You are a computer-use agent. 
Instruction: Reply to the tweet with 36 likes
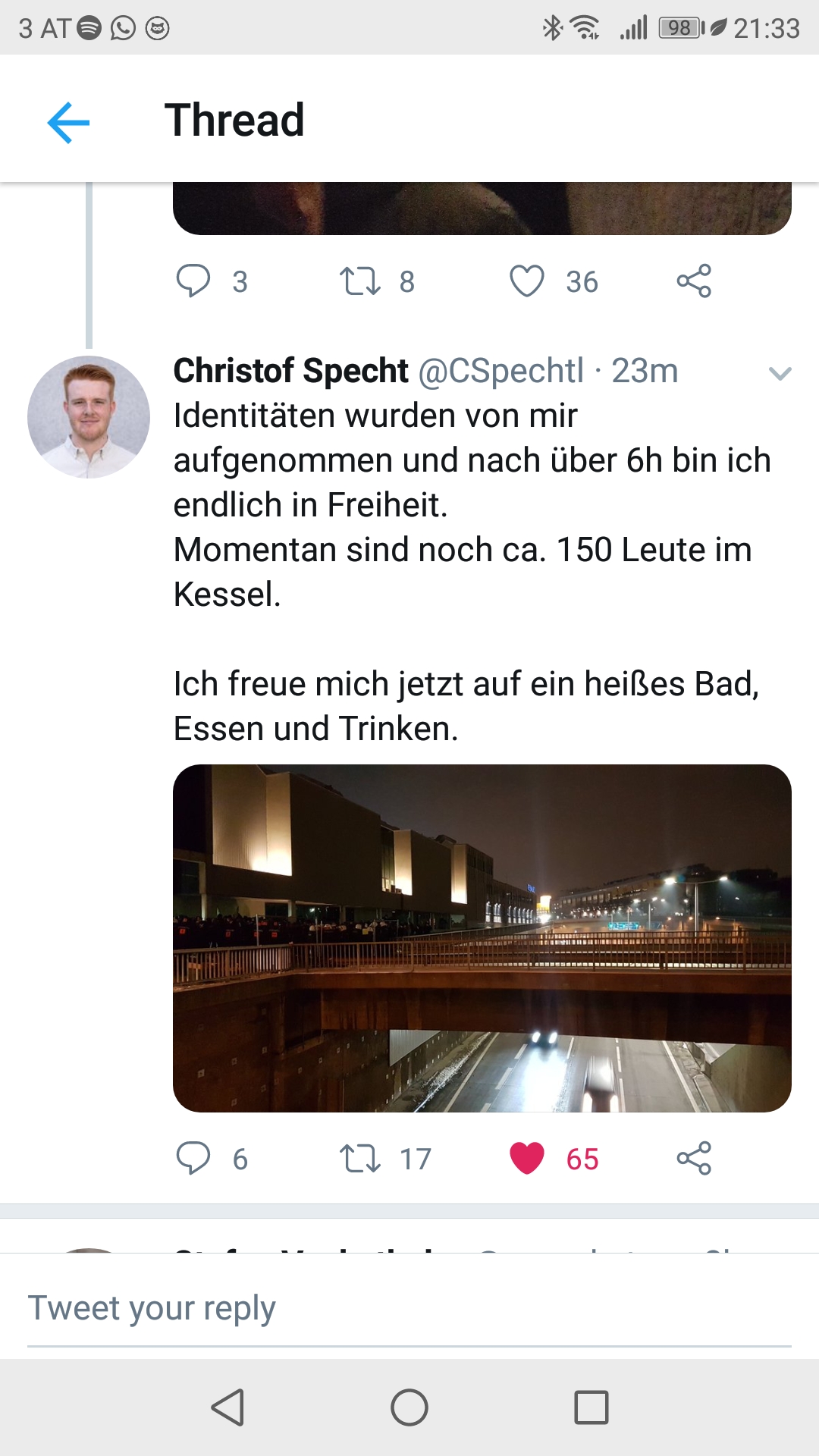193,281
